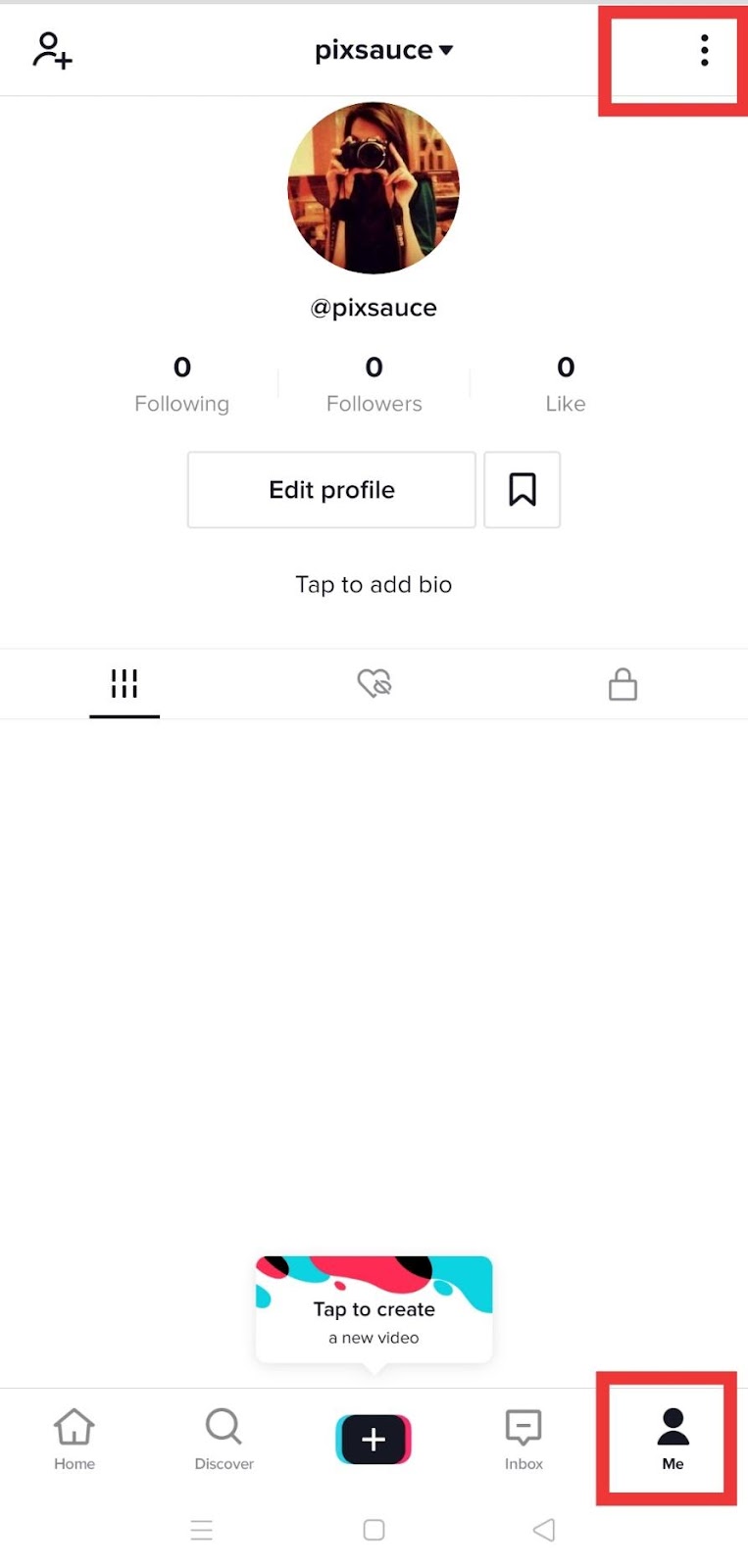View the Followers list
748x1568 pixels.
[374, 384]
